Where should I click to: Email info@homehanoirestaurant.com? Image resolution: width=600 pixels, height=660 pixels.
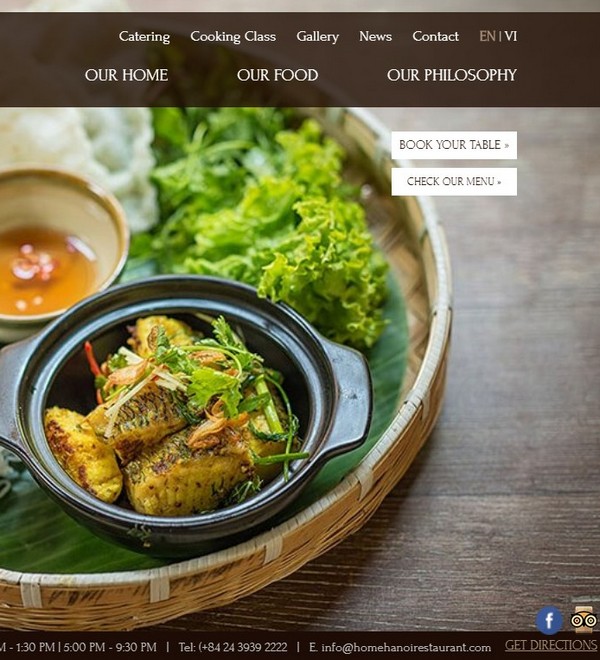[x=406, y=647]
